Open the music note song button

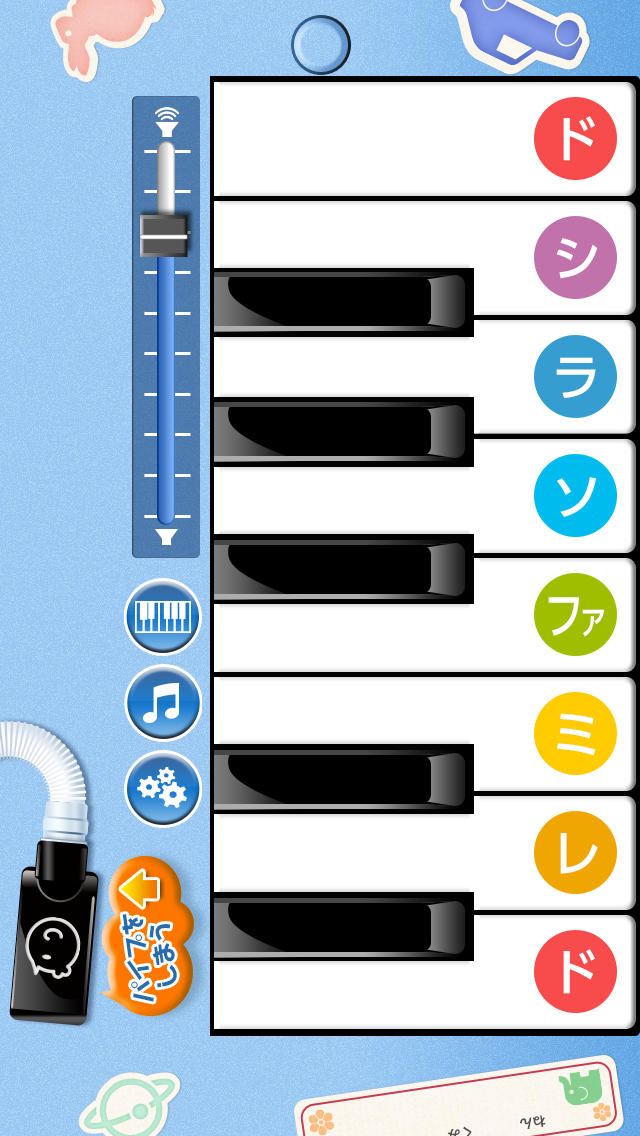click(163, 703)
